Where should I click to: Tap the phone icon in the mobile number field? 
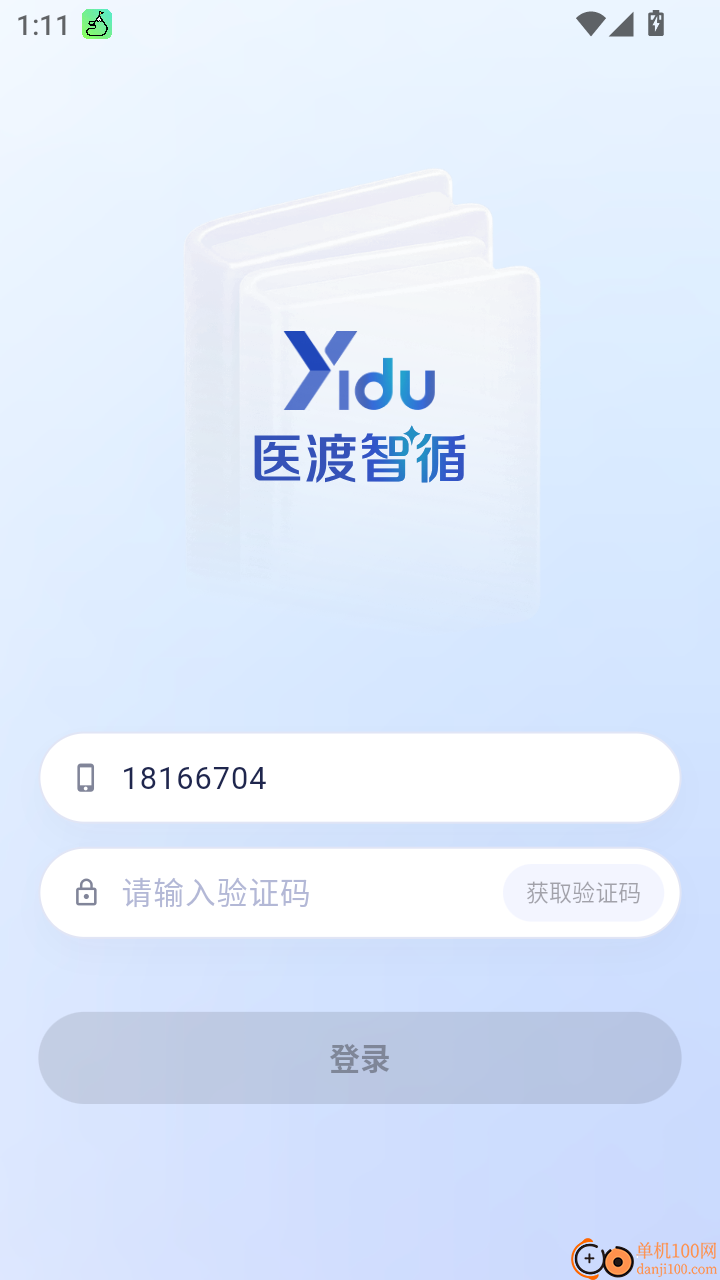pyautogui.click(x=88, y=777)
